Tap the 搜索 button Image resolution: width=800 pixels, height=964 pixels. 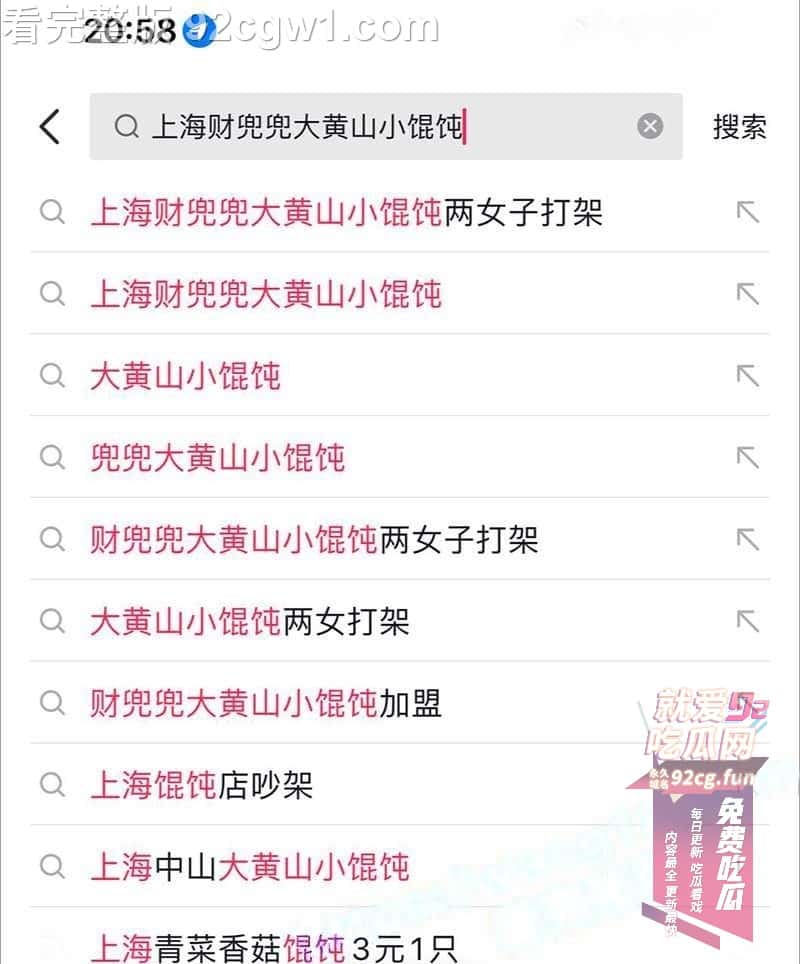[x=739, y=127]
